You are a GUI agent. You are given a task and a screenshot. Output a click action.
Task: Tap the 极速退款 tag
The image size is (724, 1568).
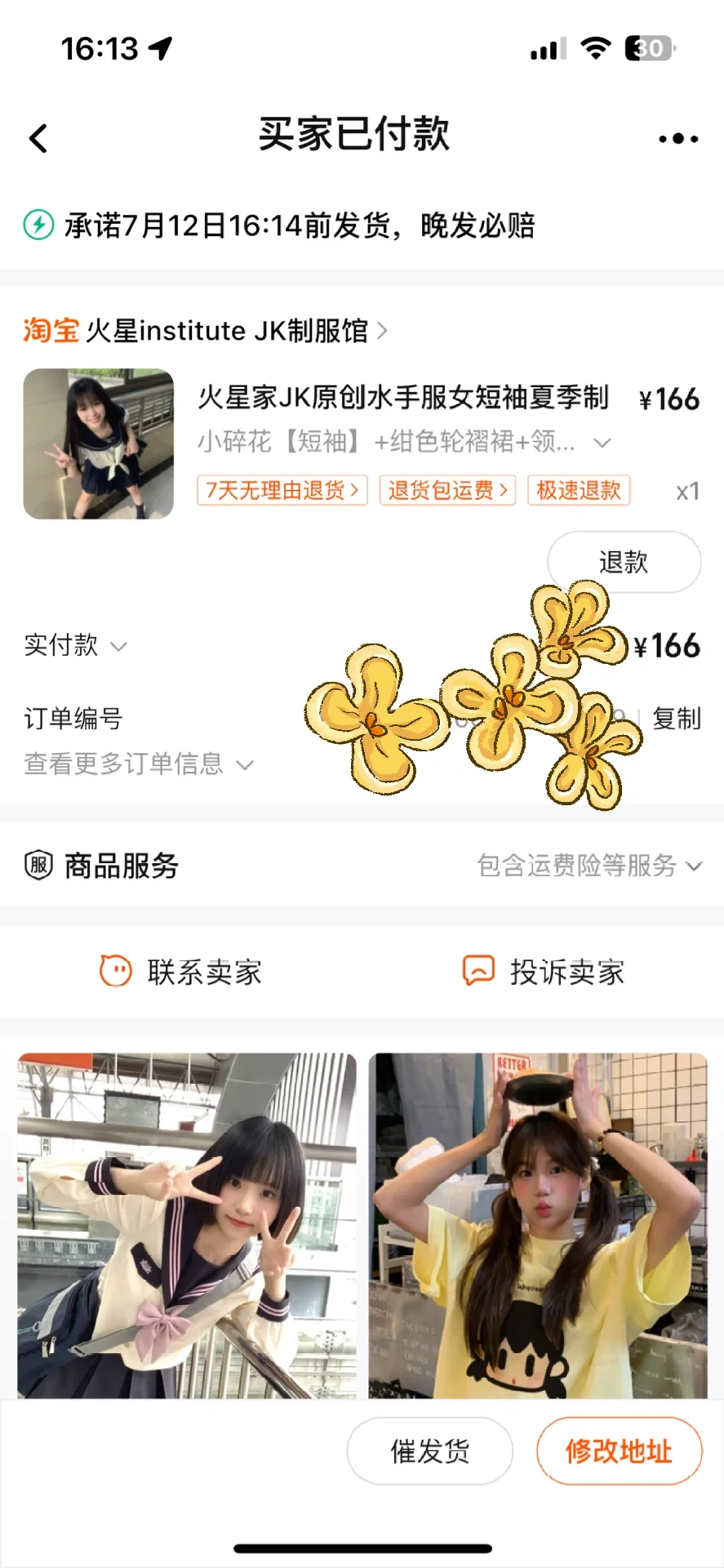579,490
